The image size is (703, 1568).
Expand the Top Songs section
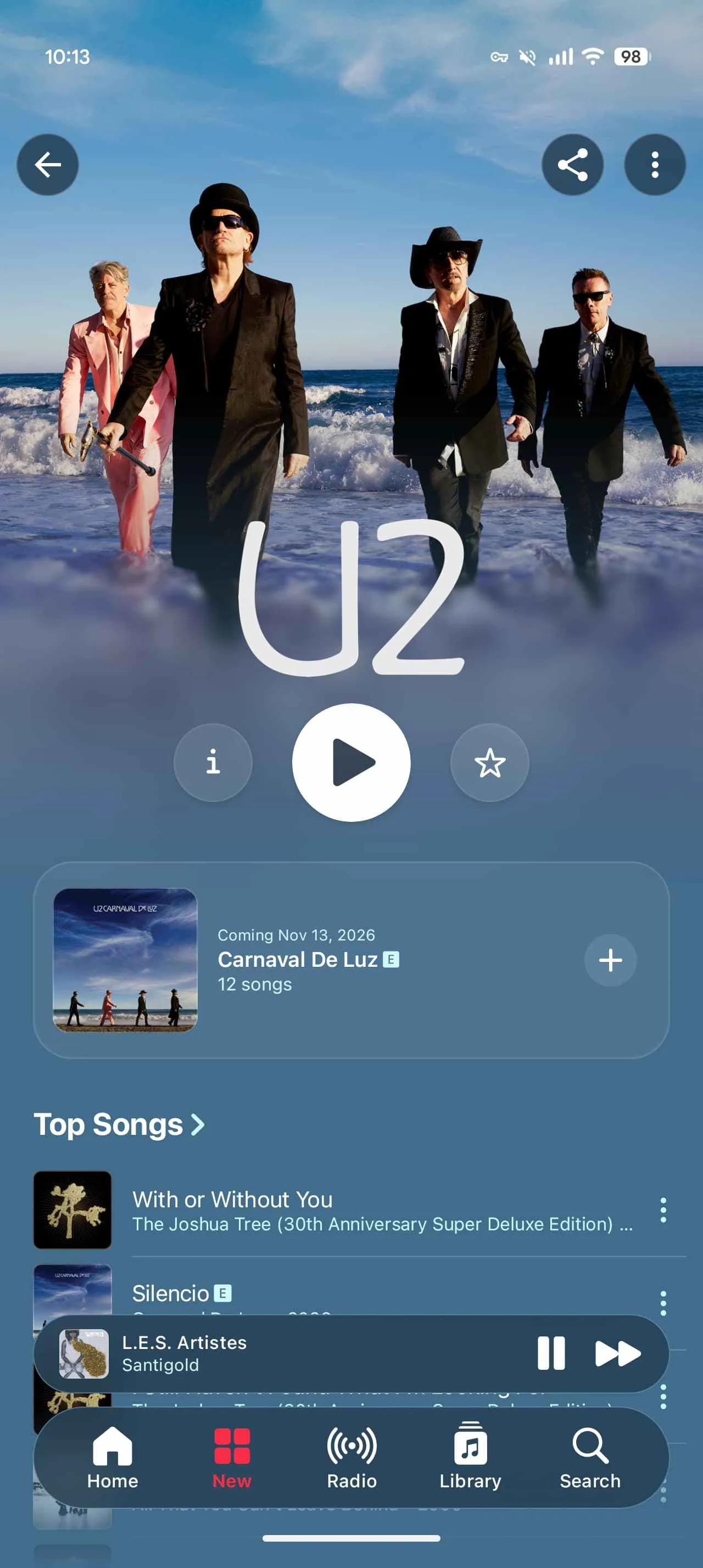coord(119,1124)
